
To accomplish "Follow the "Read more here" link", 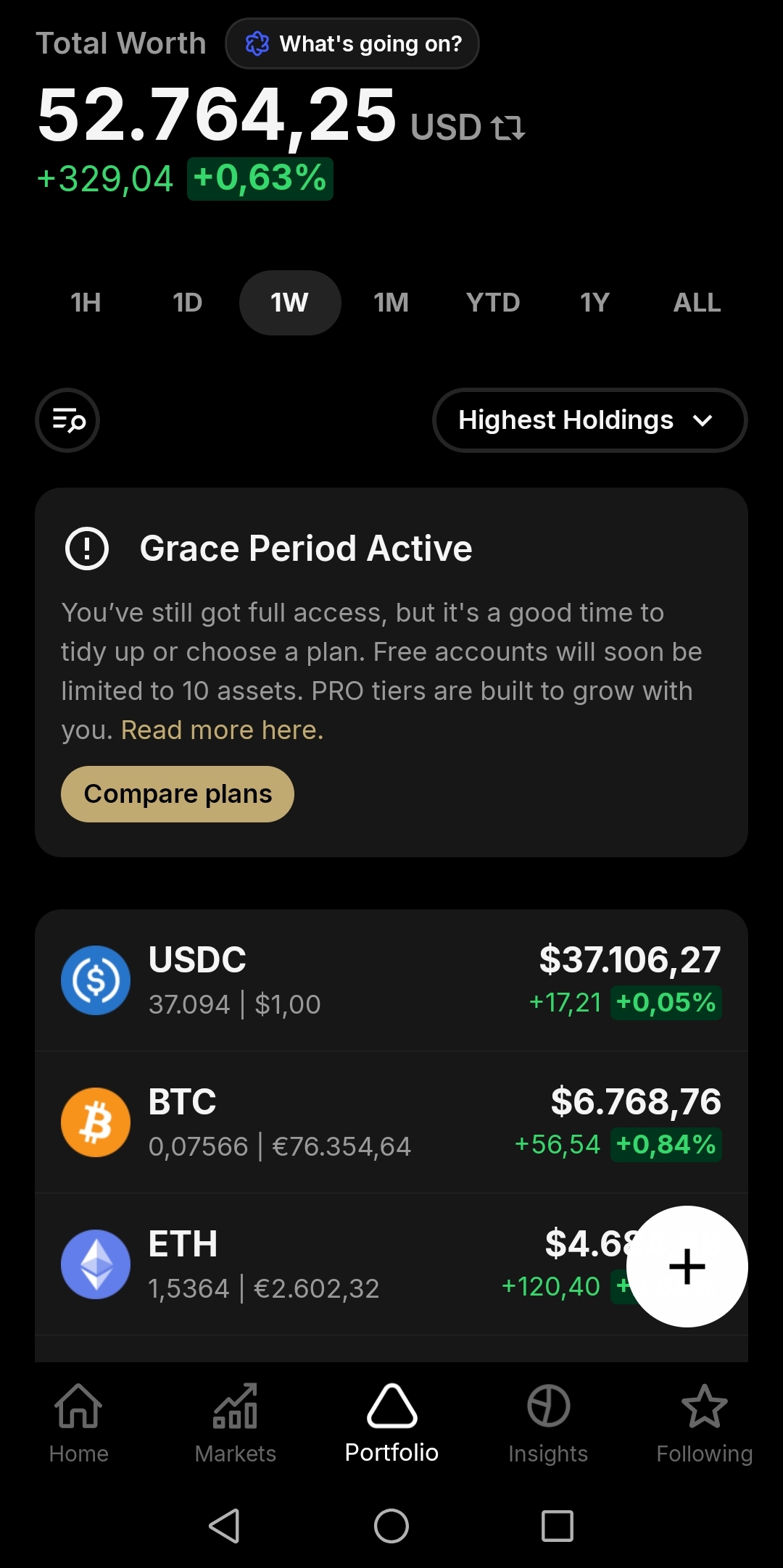I will [x=222, y=730].
